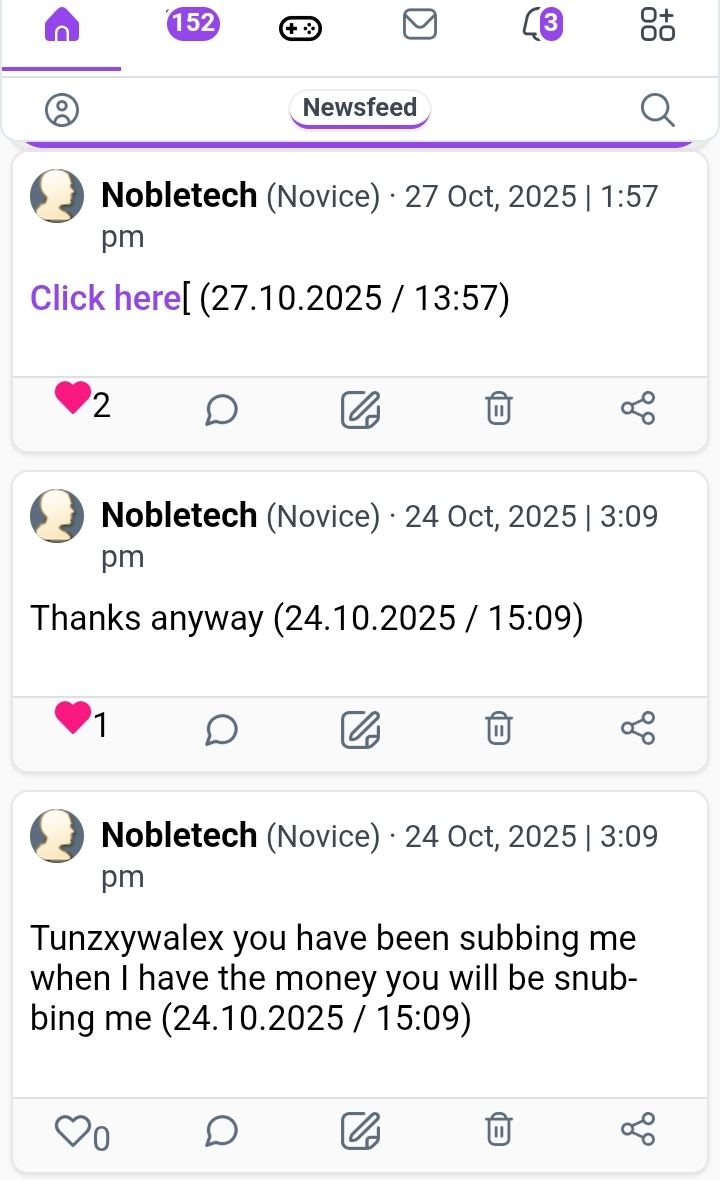The width and height of the screenshot is (720, 1180).
Task: Edit the Tunzxywalex subbing post
Action: coord(360,1131)
